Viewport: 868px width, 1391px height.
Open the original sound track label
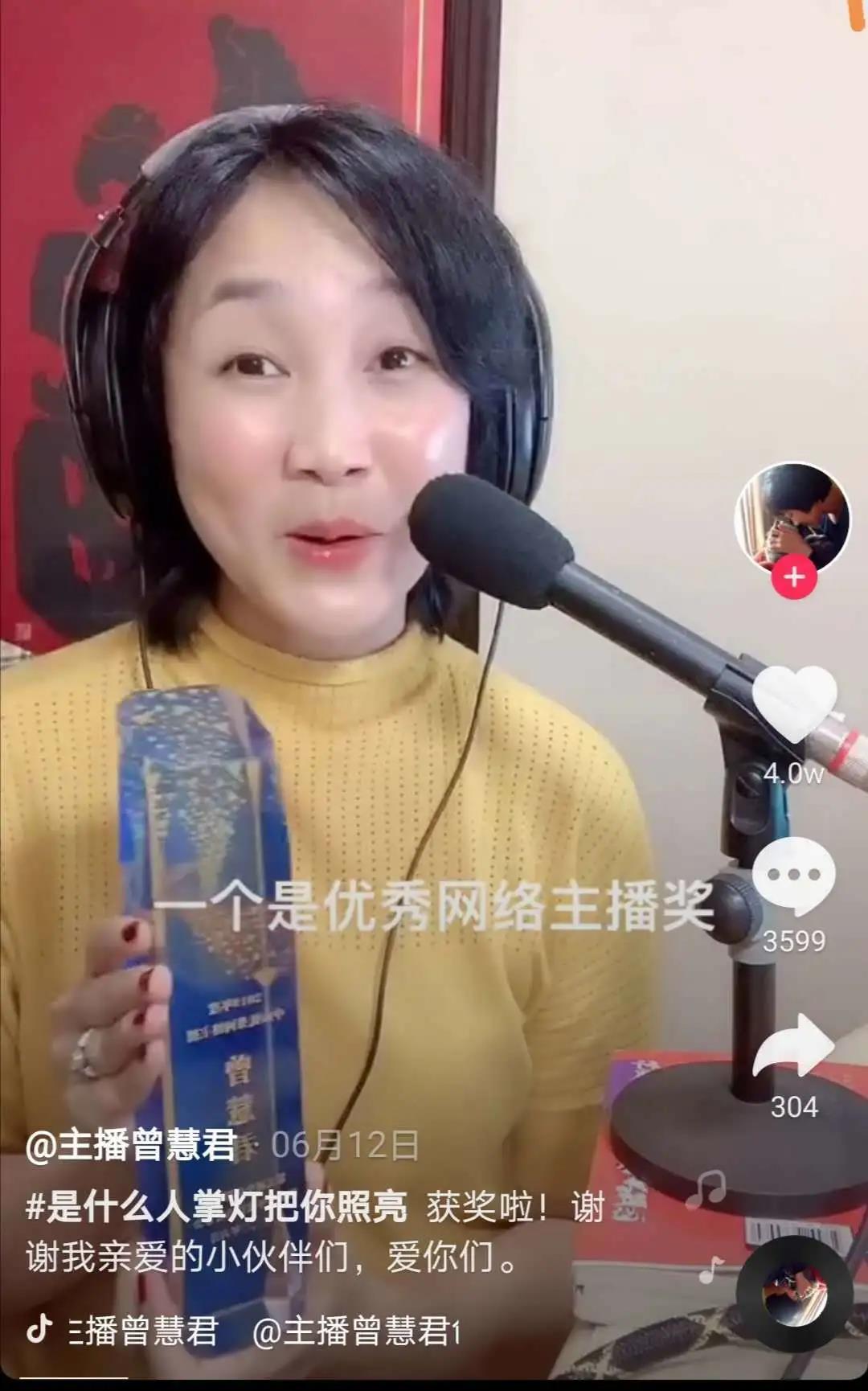tap(257, 1331)
